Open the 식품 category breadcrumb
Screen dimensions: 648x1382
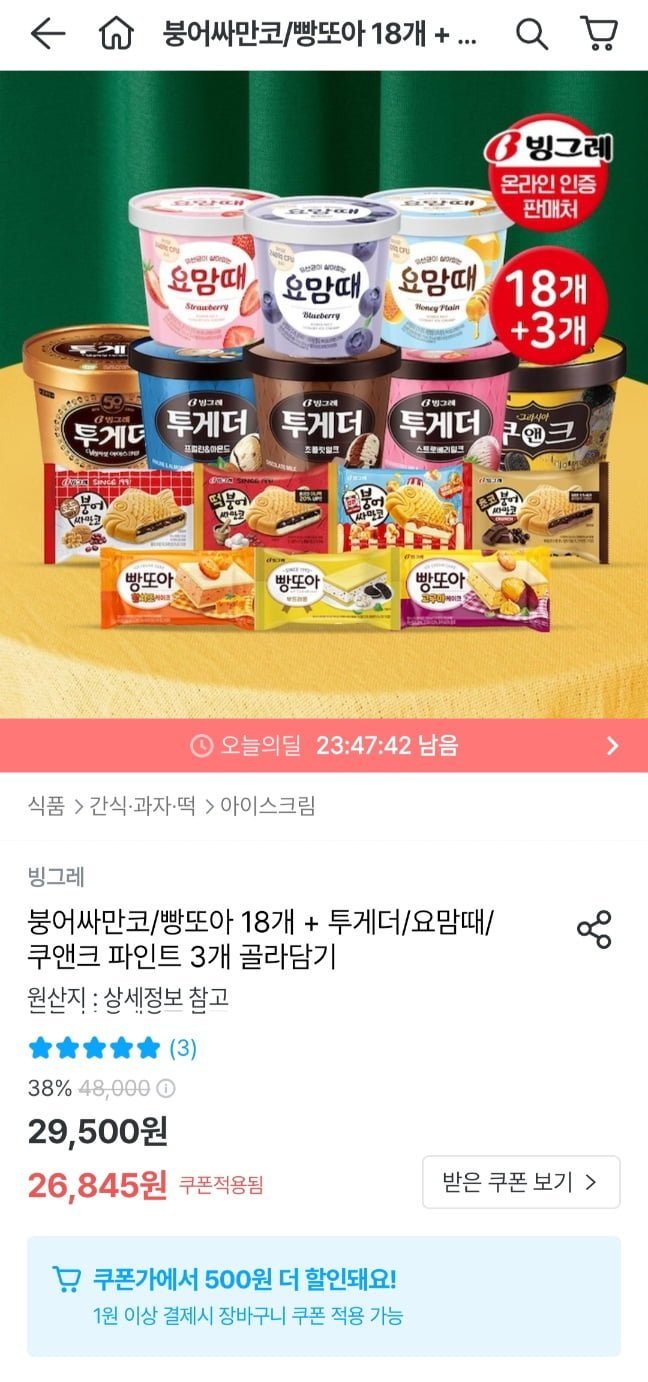tap(46, 806)
